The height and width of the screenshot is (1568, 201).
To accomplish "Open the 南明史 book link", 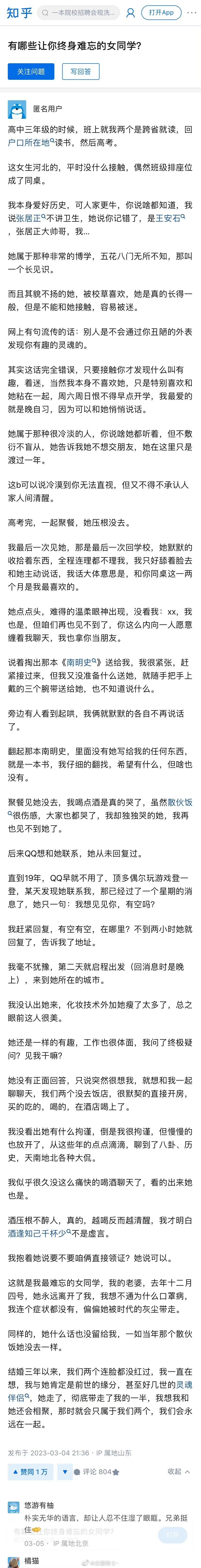I will coord(79,662).
